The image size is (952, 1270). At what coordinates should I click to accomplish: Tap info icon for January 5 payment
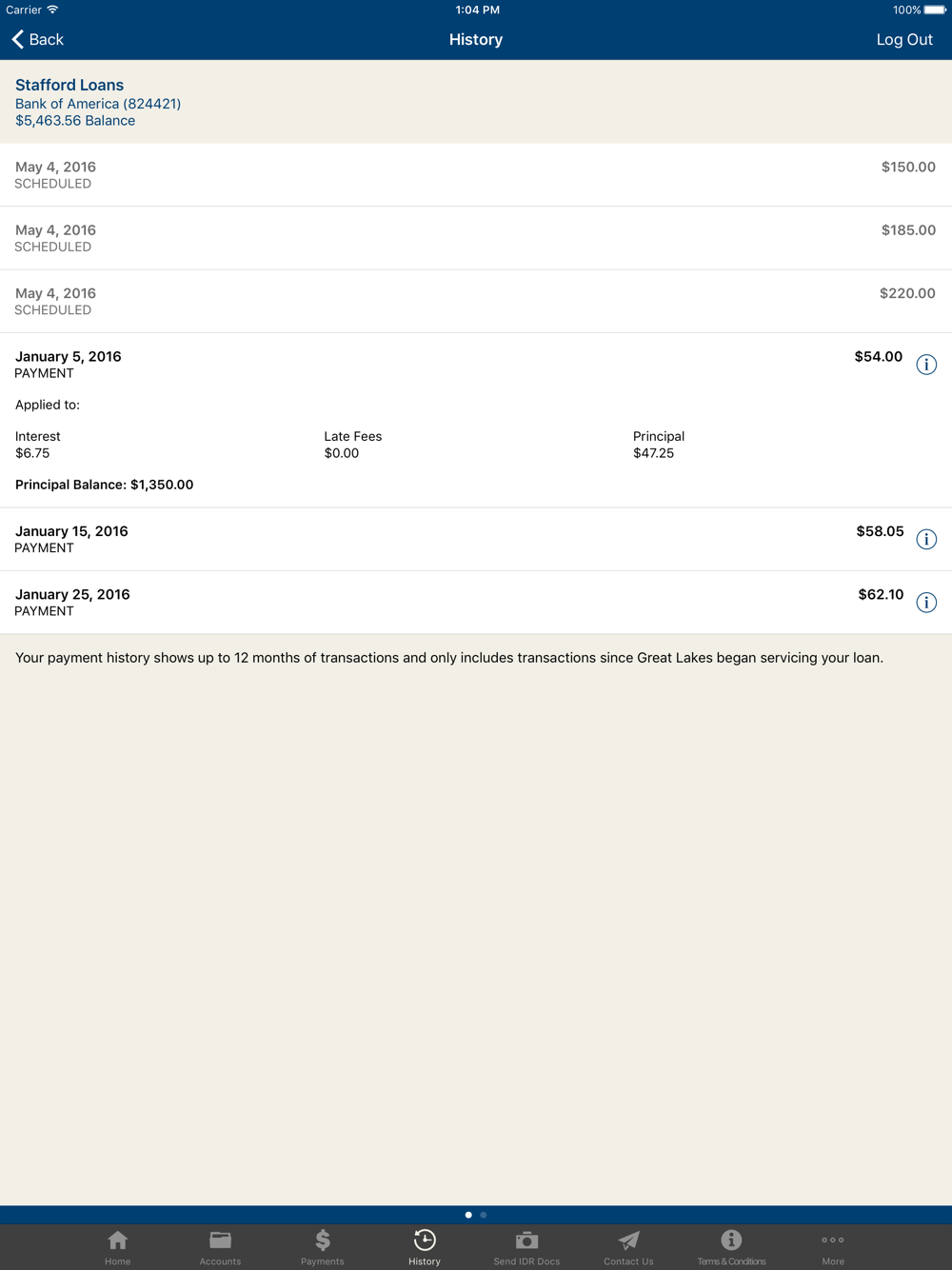coord(926,365)
